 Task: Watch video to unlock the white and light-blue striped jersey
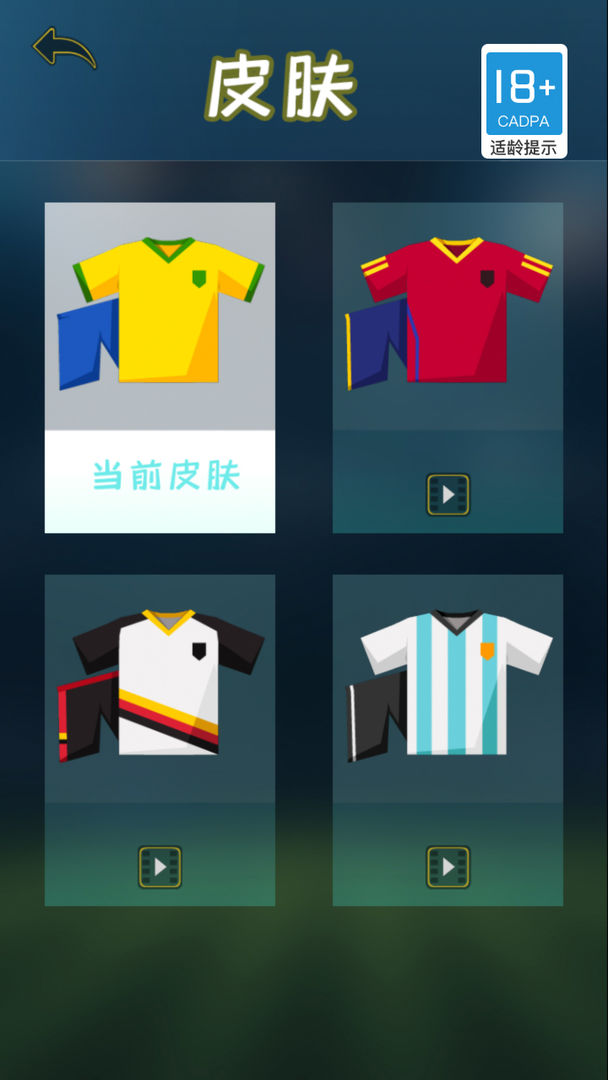click(448, 866)
